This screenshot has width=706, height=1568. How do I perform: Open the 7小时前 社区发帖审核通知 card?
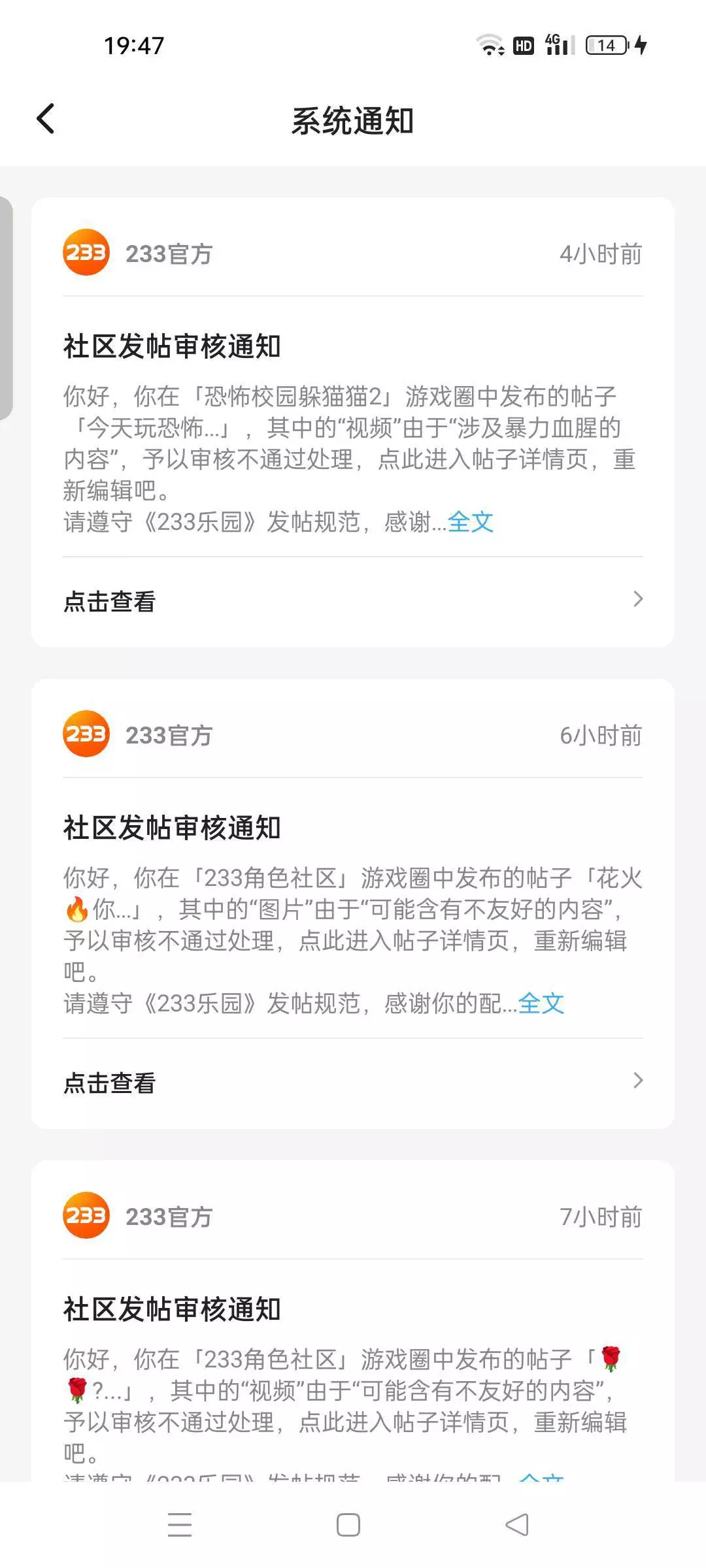tap(353, 1320)
